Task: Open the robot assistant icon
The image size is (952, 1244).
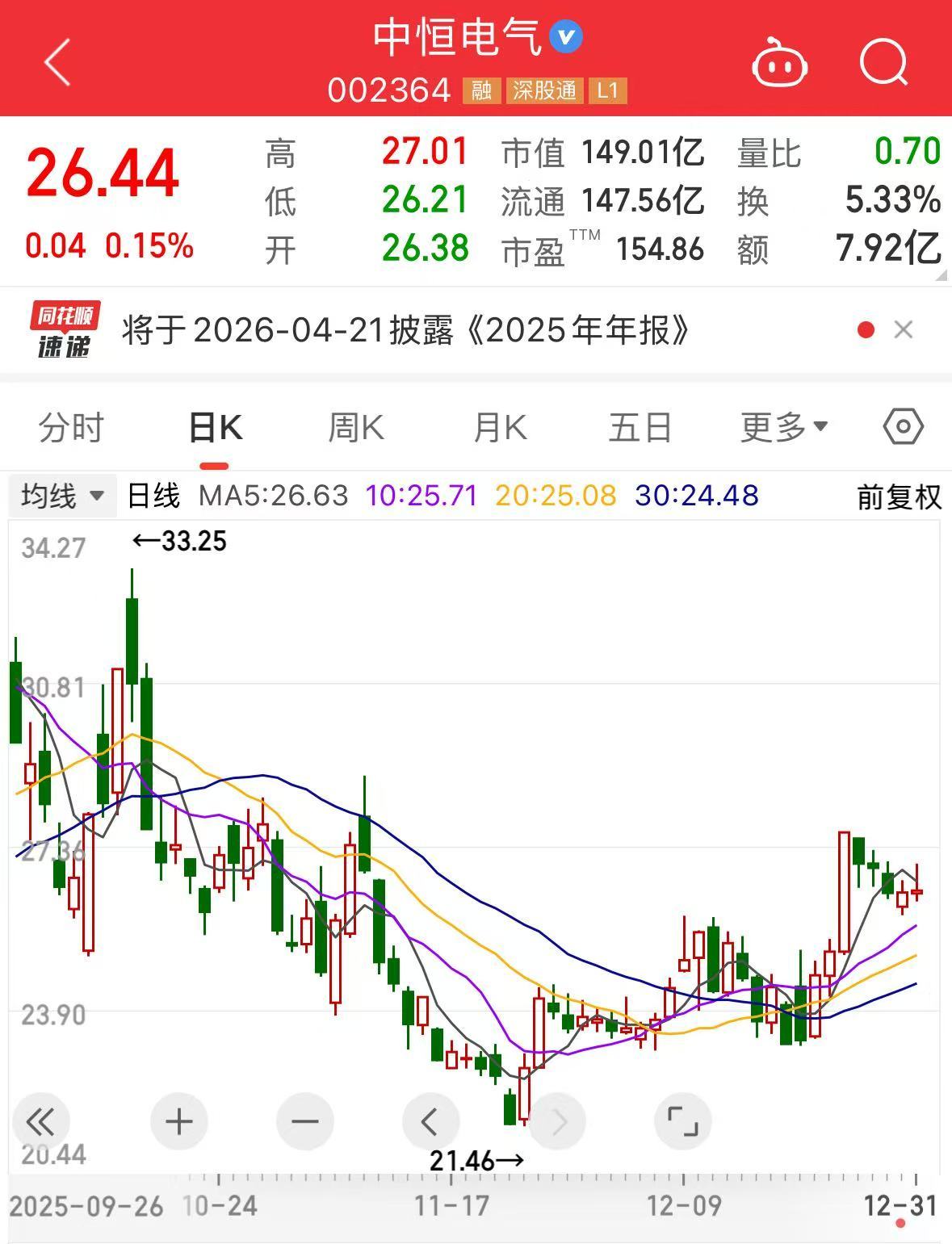Action: point(779,63)
